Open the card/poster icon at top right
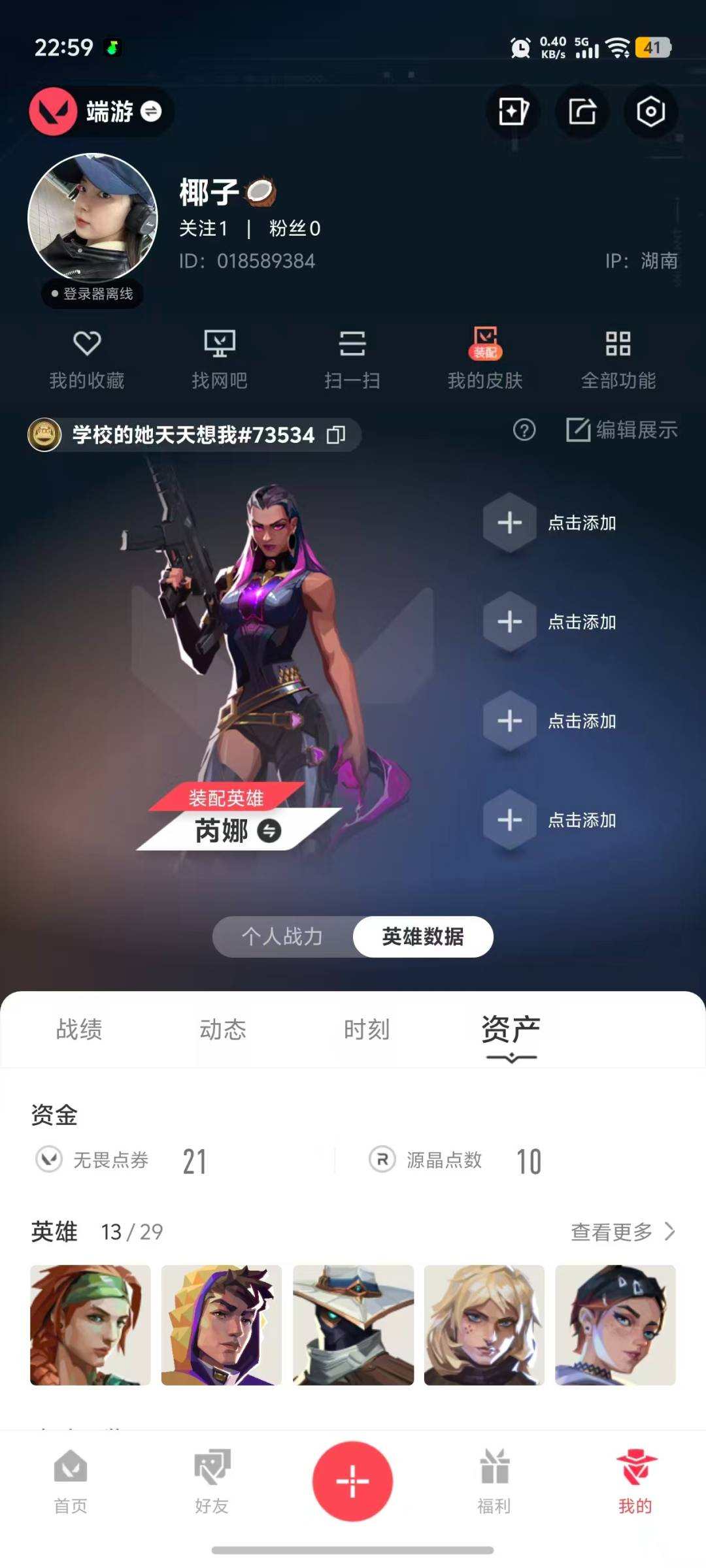This screenshot has width=706, height=1568. [514, 112]
